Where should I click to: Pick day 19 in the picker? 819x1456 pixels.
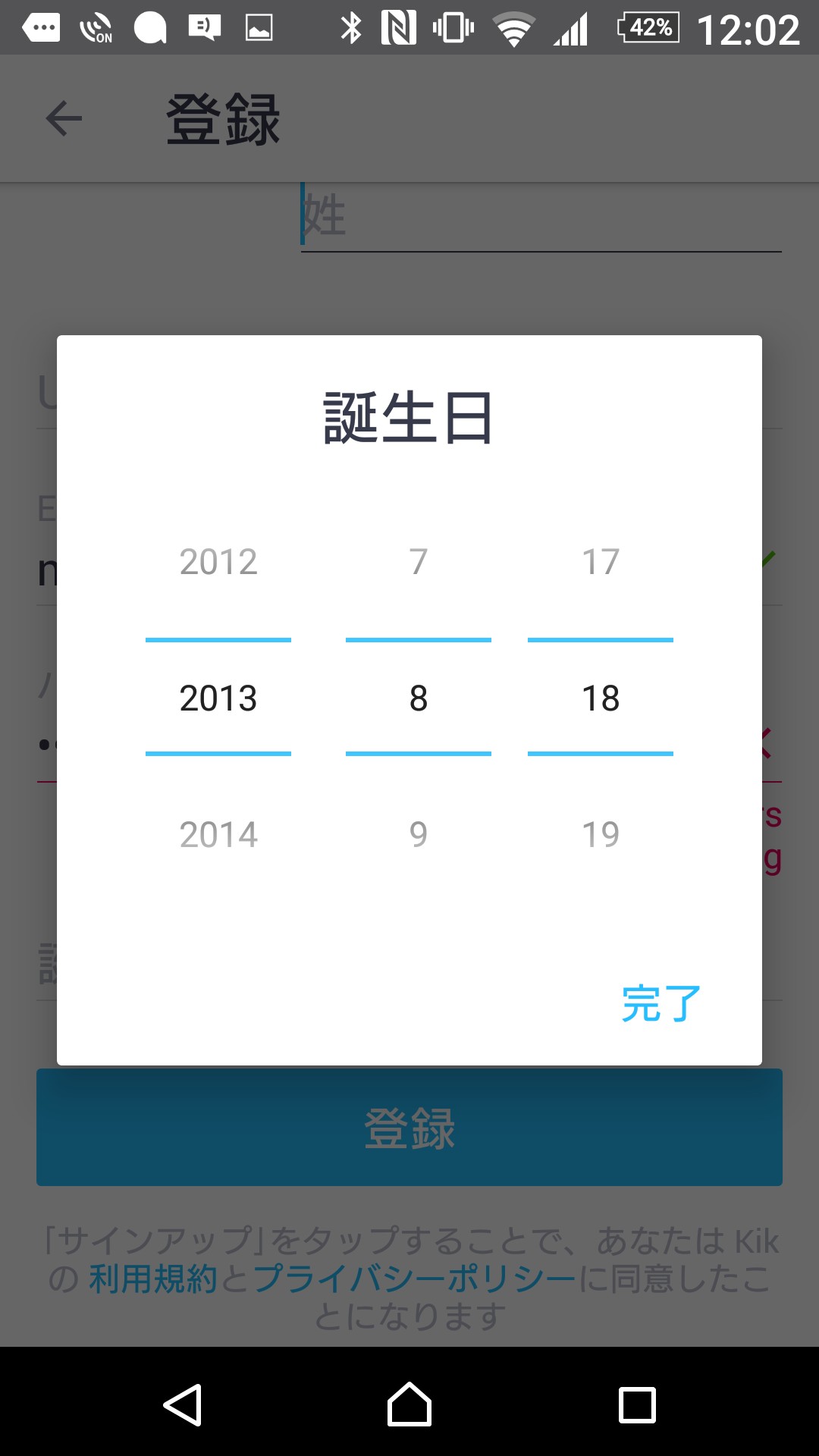pyautogui.click(x=601, y=835)
